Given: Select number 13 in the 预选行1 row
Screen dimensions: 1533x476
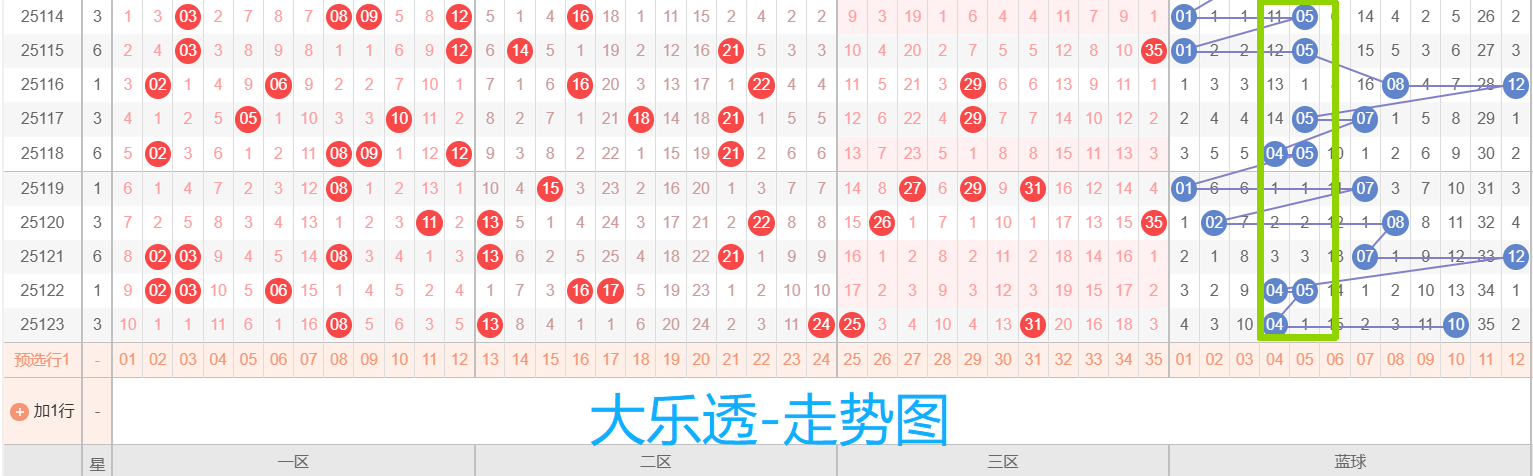Looking at the screenshot, I should [490, 360].
